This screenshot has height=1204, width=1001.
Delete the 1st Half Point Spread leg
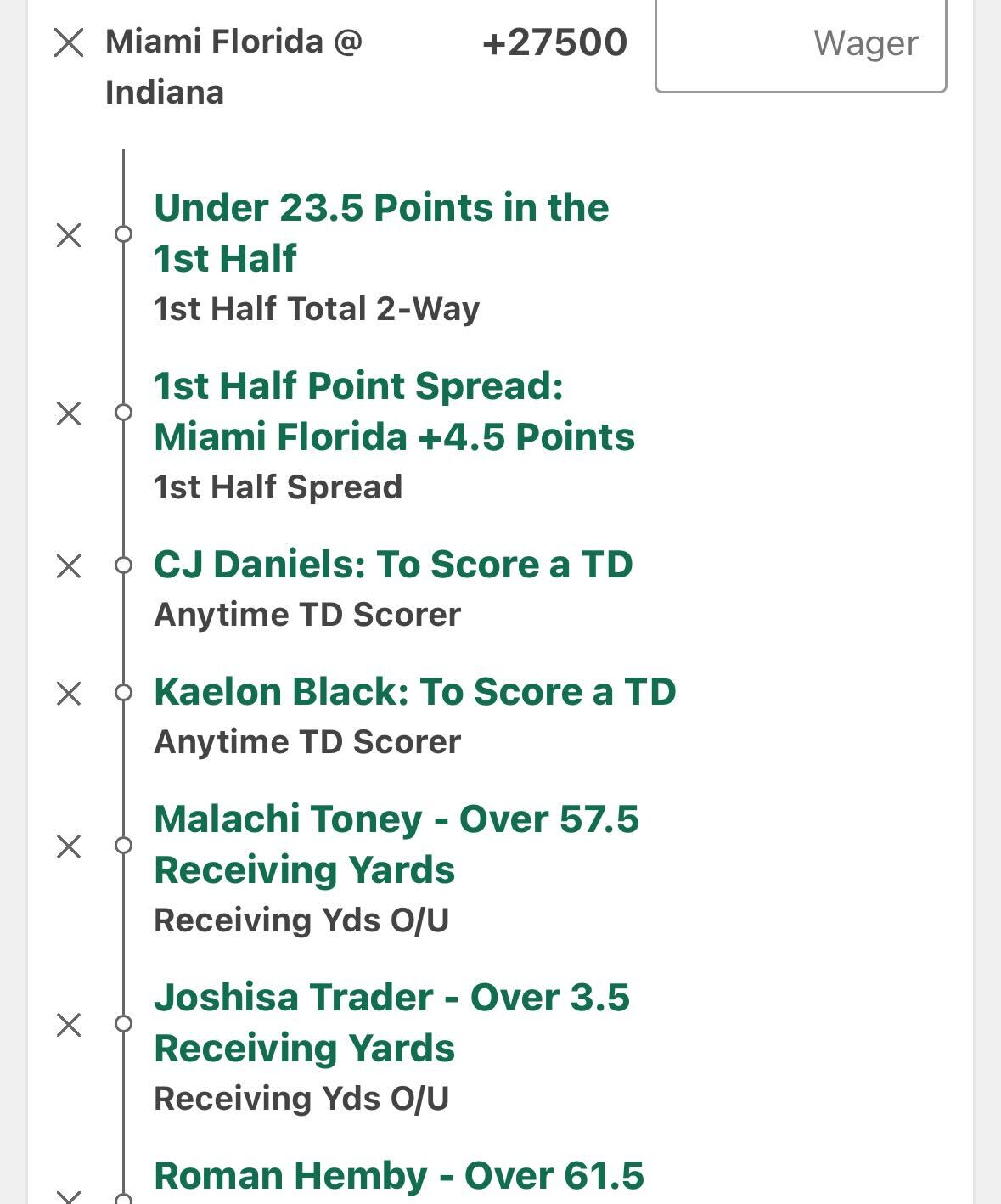pos(69,414)
